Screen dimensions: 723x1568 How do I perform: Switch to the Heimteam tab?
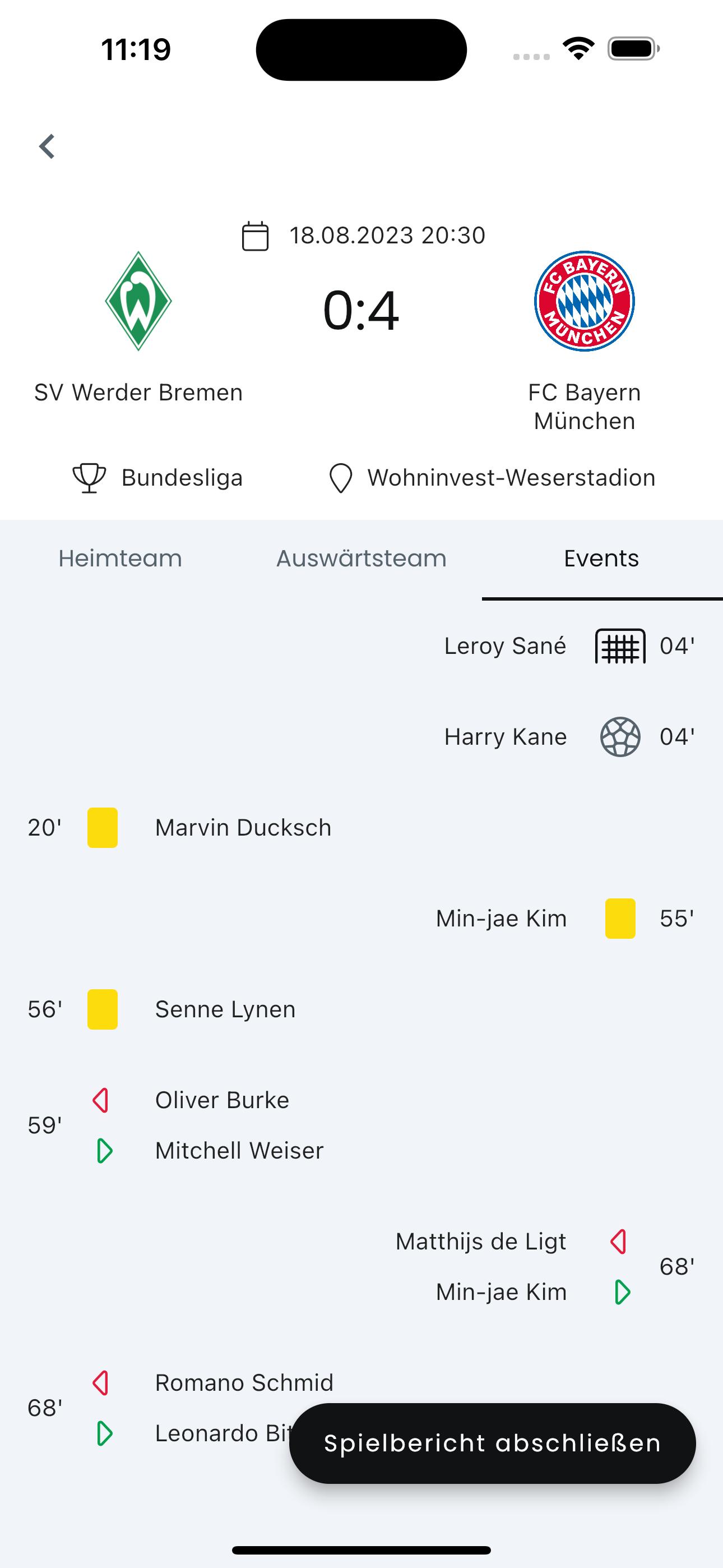click(121, 559)
